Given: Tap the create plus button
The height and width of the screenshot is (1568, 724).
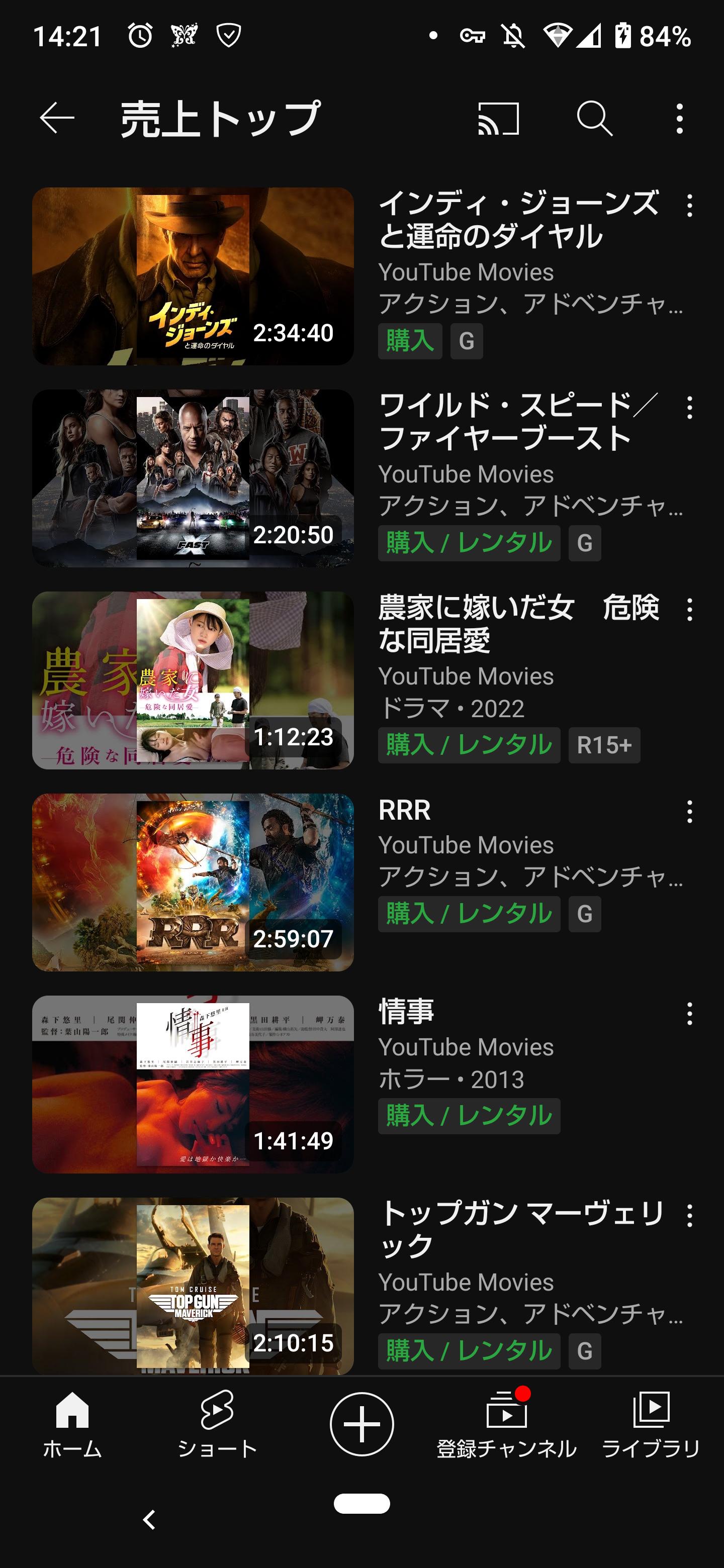Looking at the screenshot, I should 361,1424.
